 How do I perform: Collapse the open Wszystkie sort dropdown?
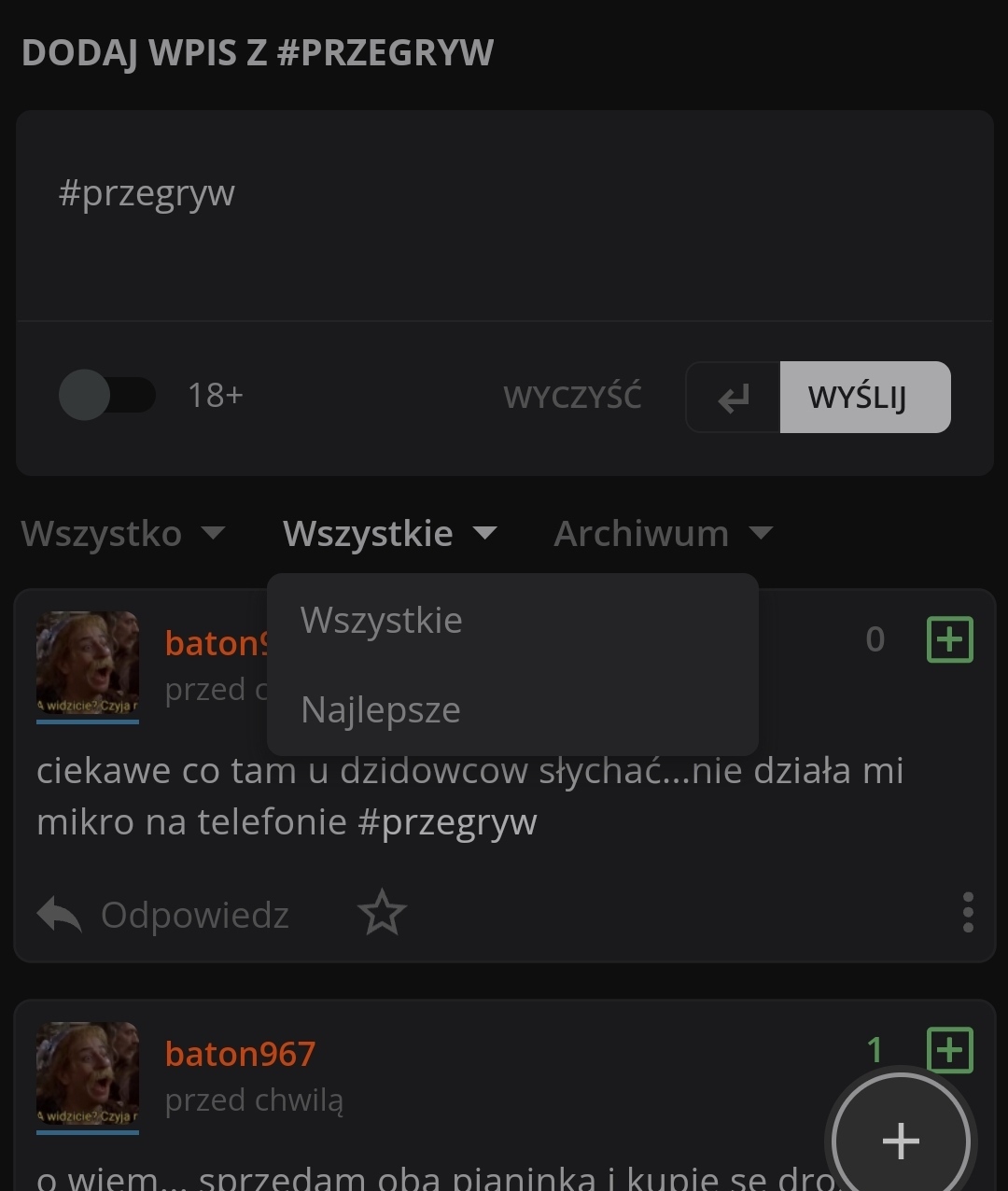tap(389, 534)
